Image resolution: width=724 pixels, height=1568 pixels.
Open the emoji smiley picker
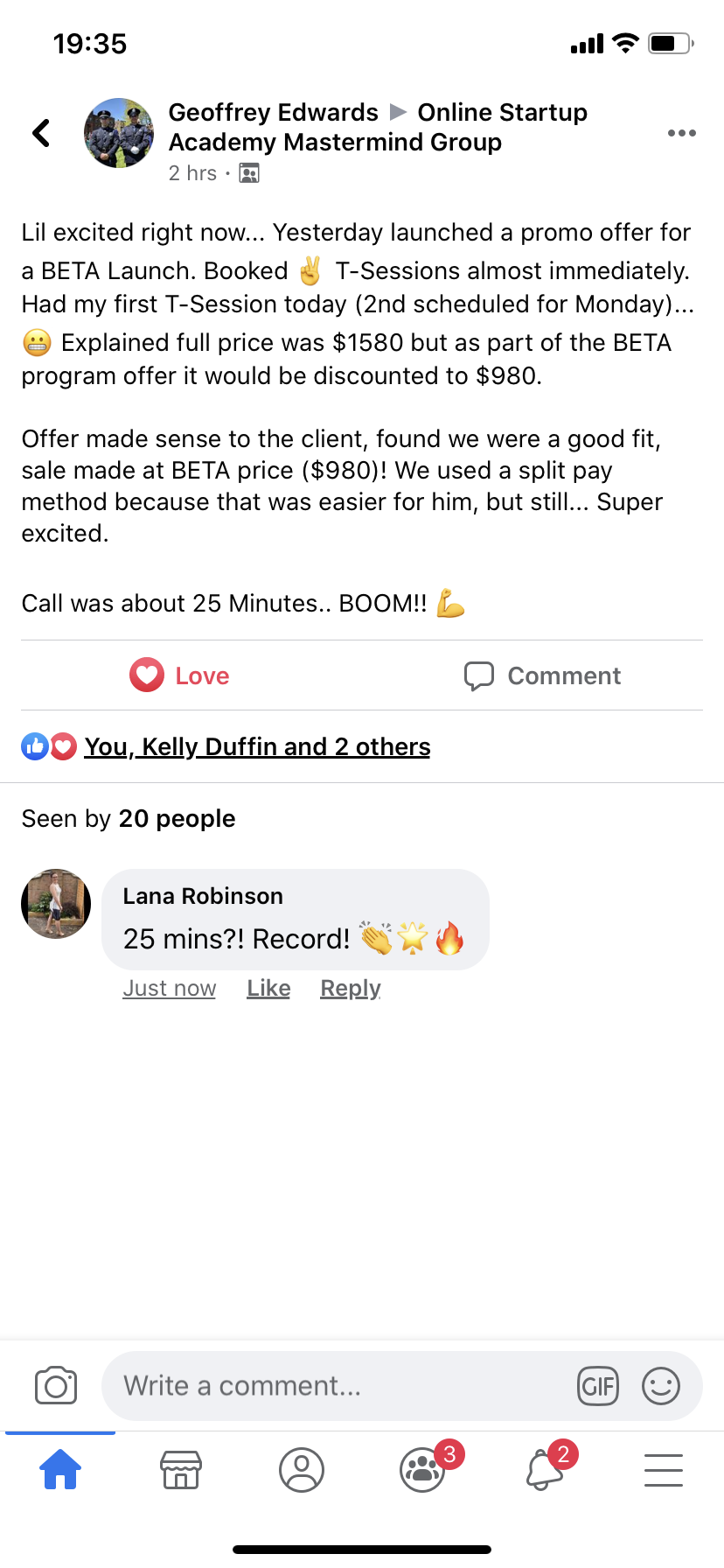pos(661,1386)
